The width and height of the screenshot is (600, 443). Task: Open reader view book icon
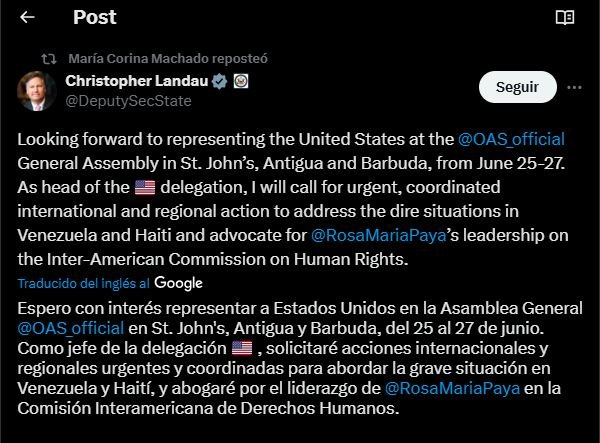pos(565,17)
